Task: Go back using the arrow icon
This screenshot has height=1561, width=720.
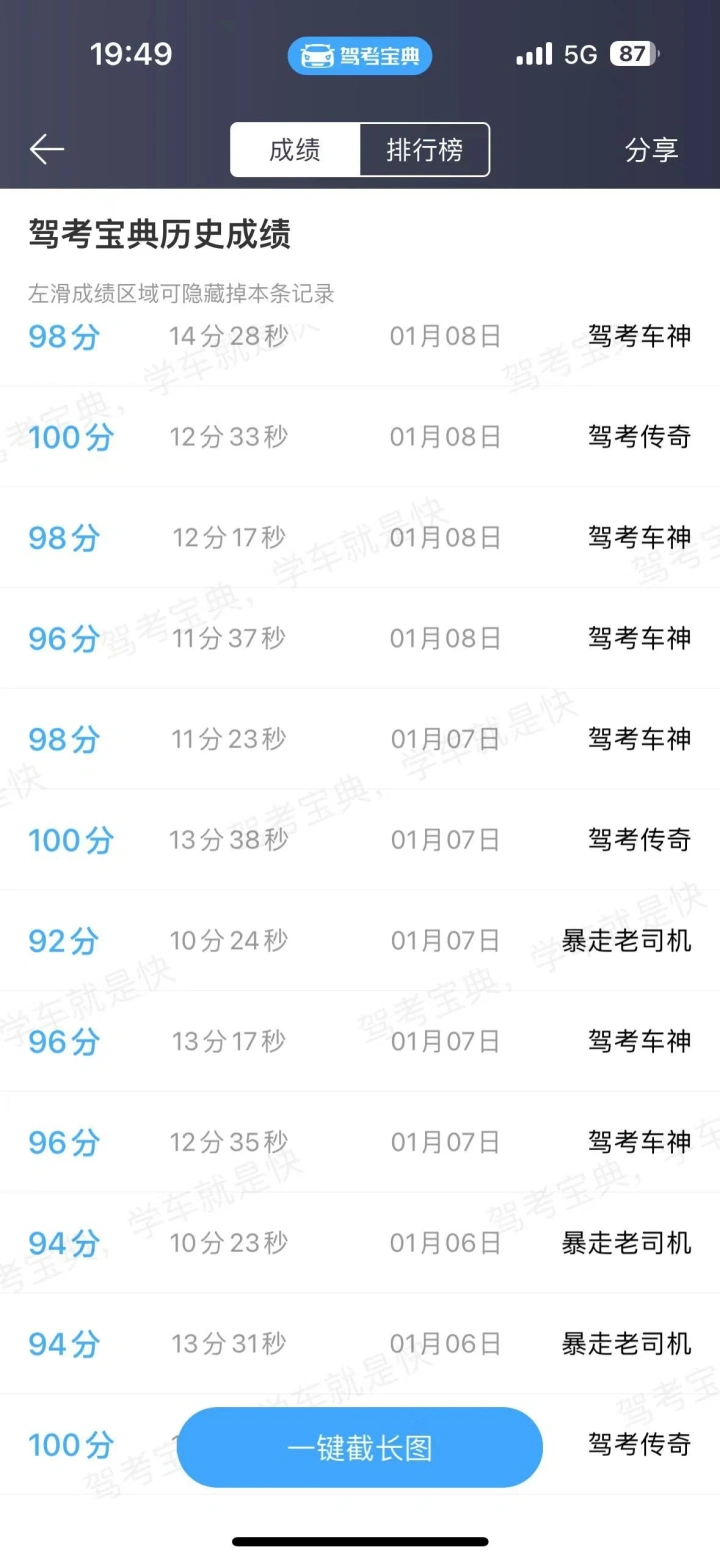Action: pyautogui.click(x=47, y=150)
